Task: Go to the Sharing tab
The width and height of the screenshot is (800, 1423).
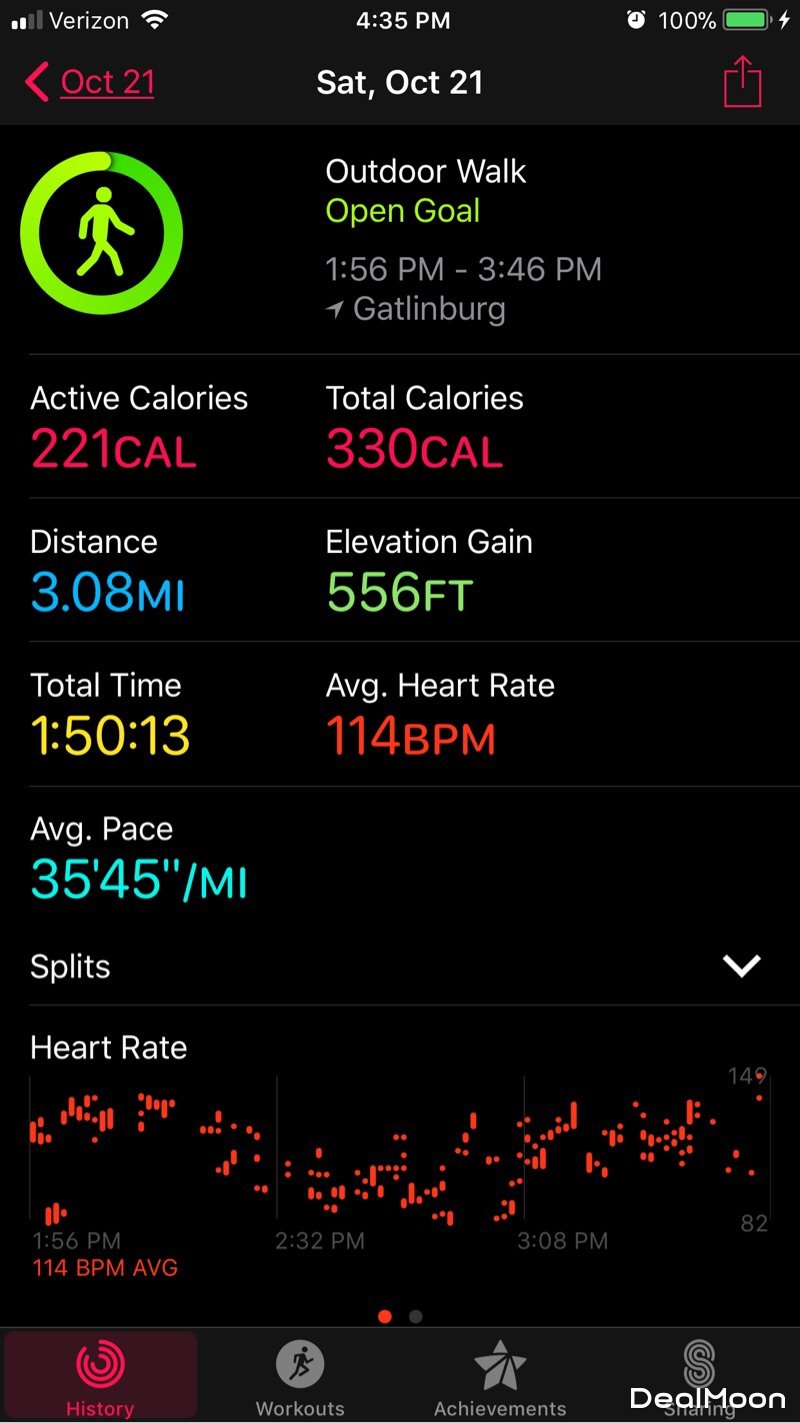Action: click(x=699, y=1376)
